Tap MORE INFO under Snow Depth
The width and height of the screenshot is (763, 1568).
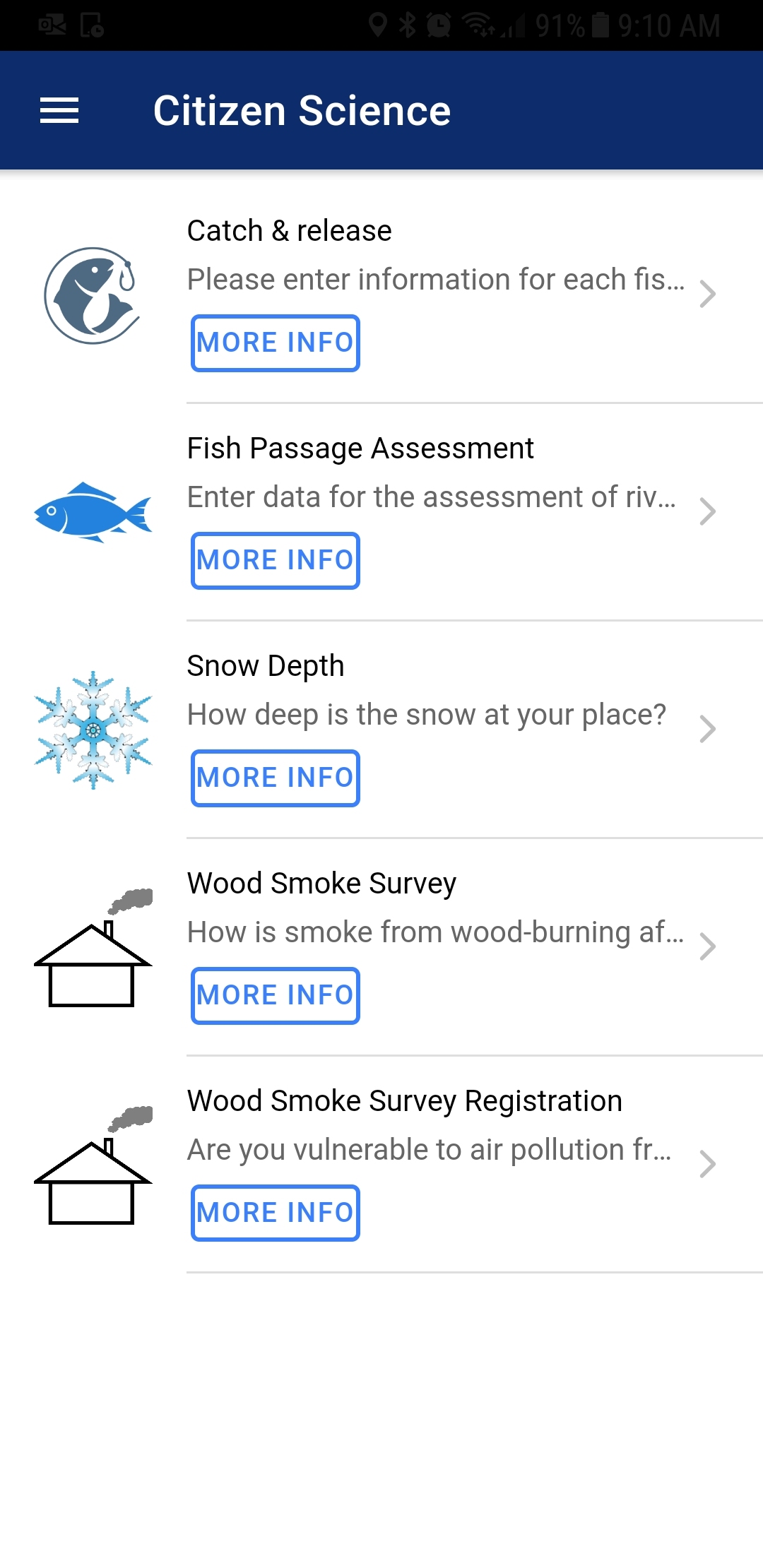pyautogui.click(x=276, y=778)
